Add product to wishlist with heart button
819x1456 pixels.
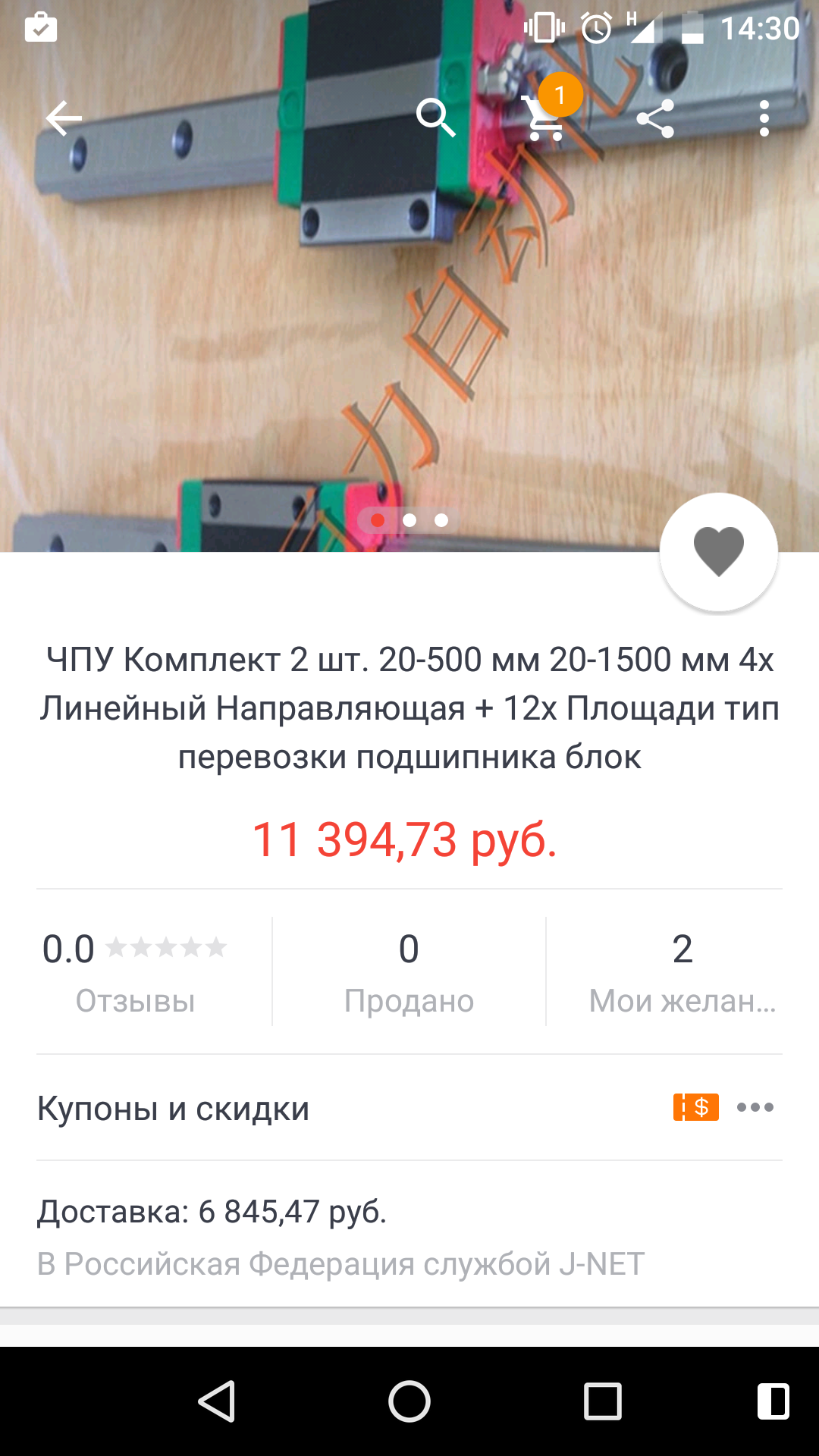point(718,551)
